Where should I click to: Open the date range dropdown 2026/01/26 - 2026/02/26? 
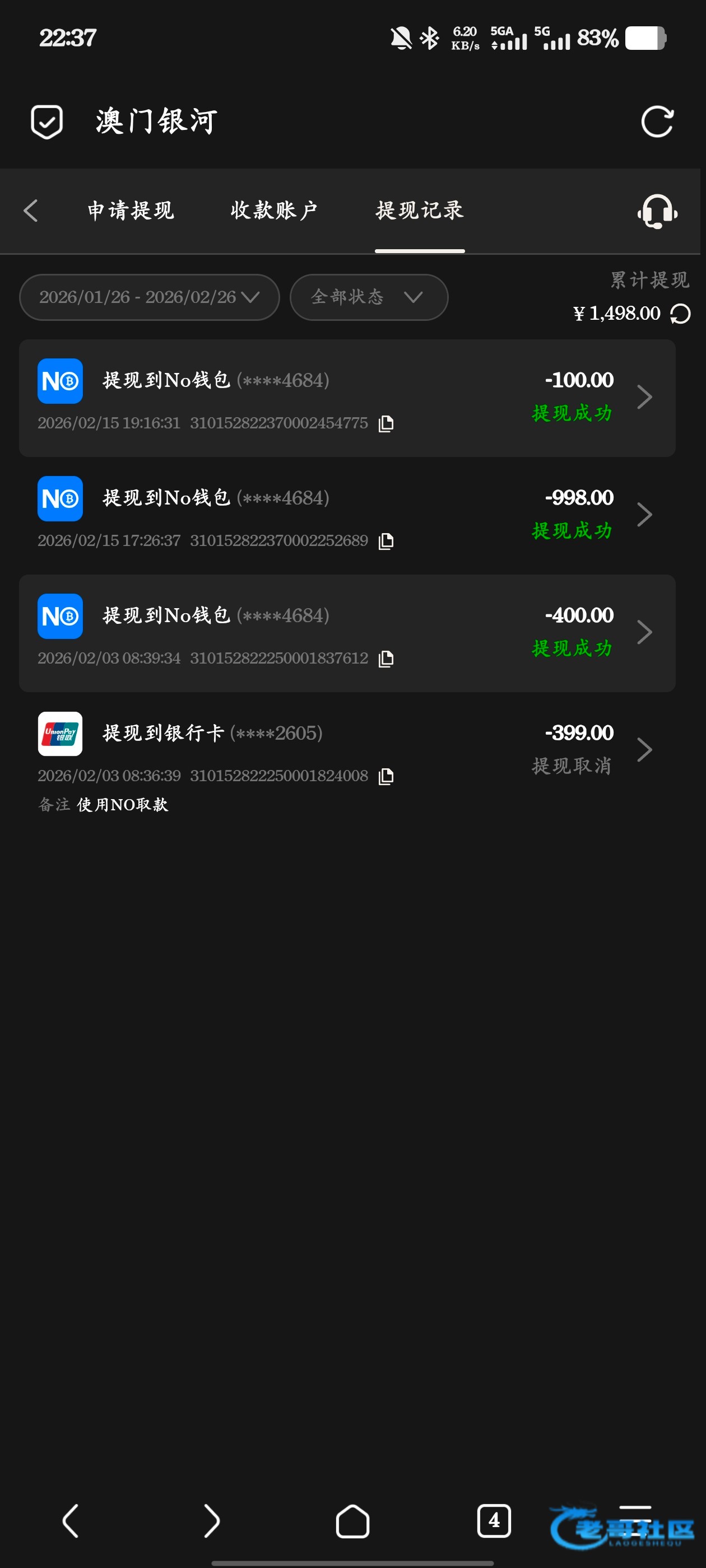pyautogui.click(x=149, y=297)
